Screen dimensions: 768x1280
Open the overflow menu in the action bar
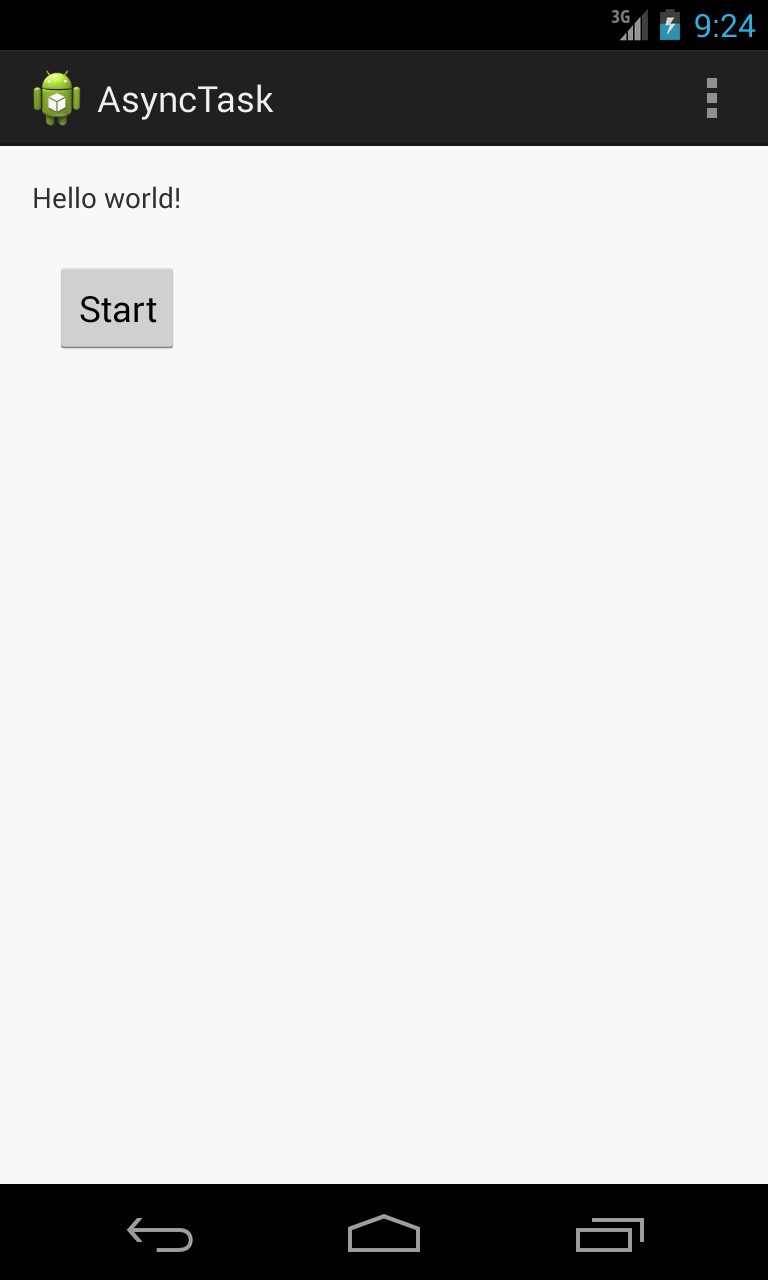(712, 97)
